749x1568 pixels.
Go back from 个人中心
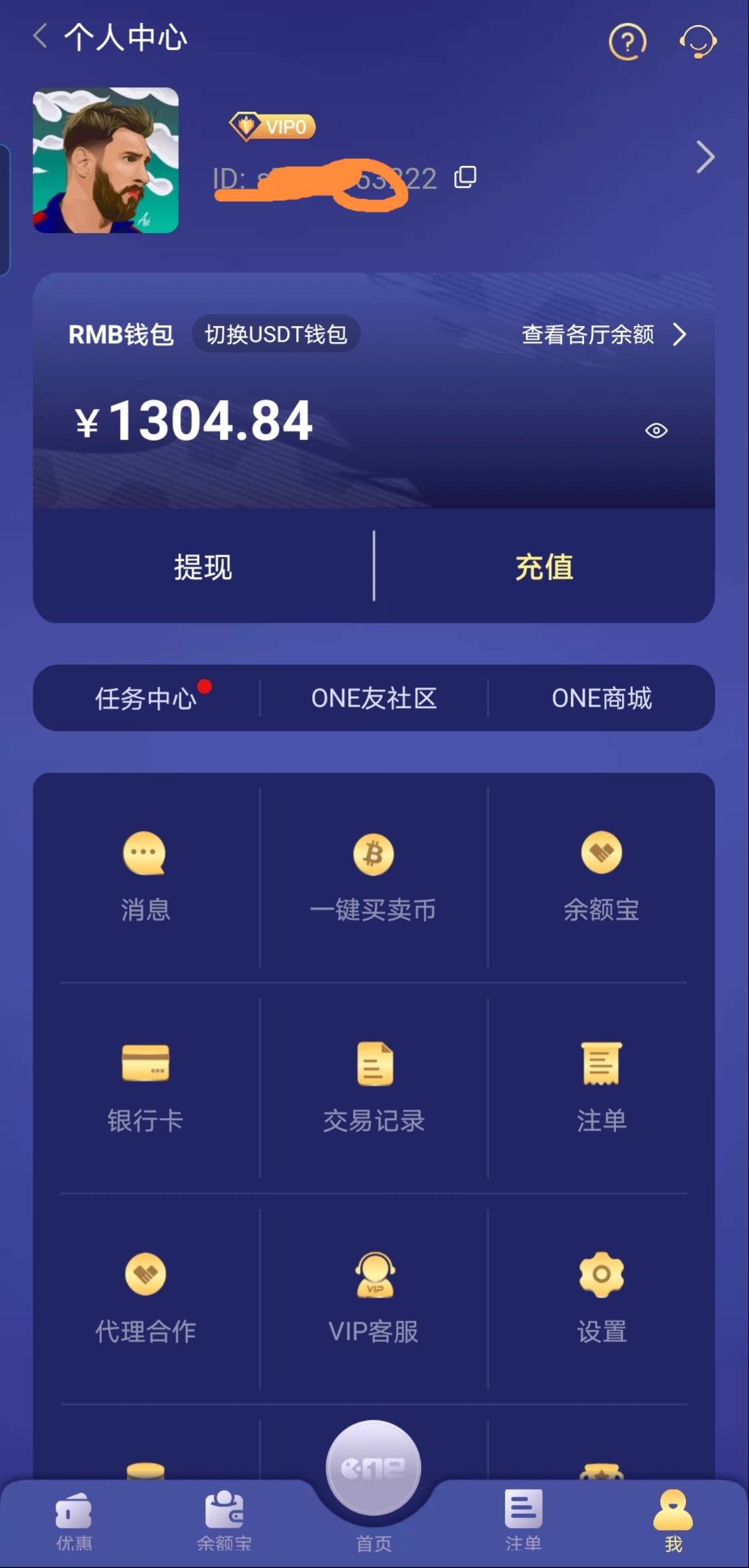point(40,36)
